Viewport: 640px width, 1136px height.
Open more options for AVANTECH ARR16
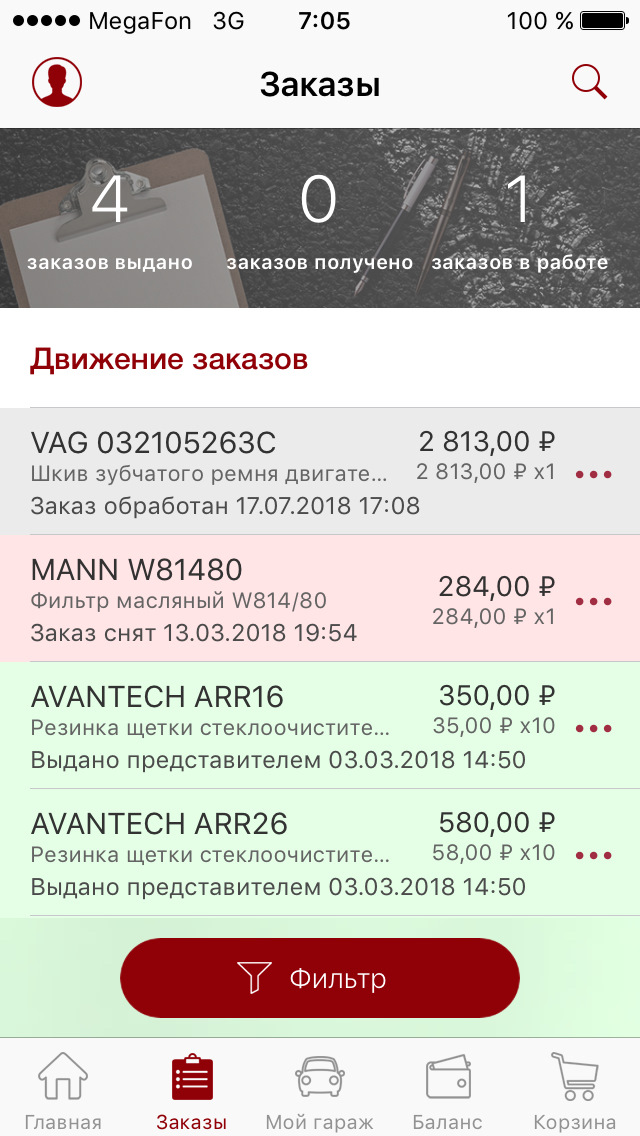click(x=594, y=729)
